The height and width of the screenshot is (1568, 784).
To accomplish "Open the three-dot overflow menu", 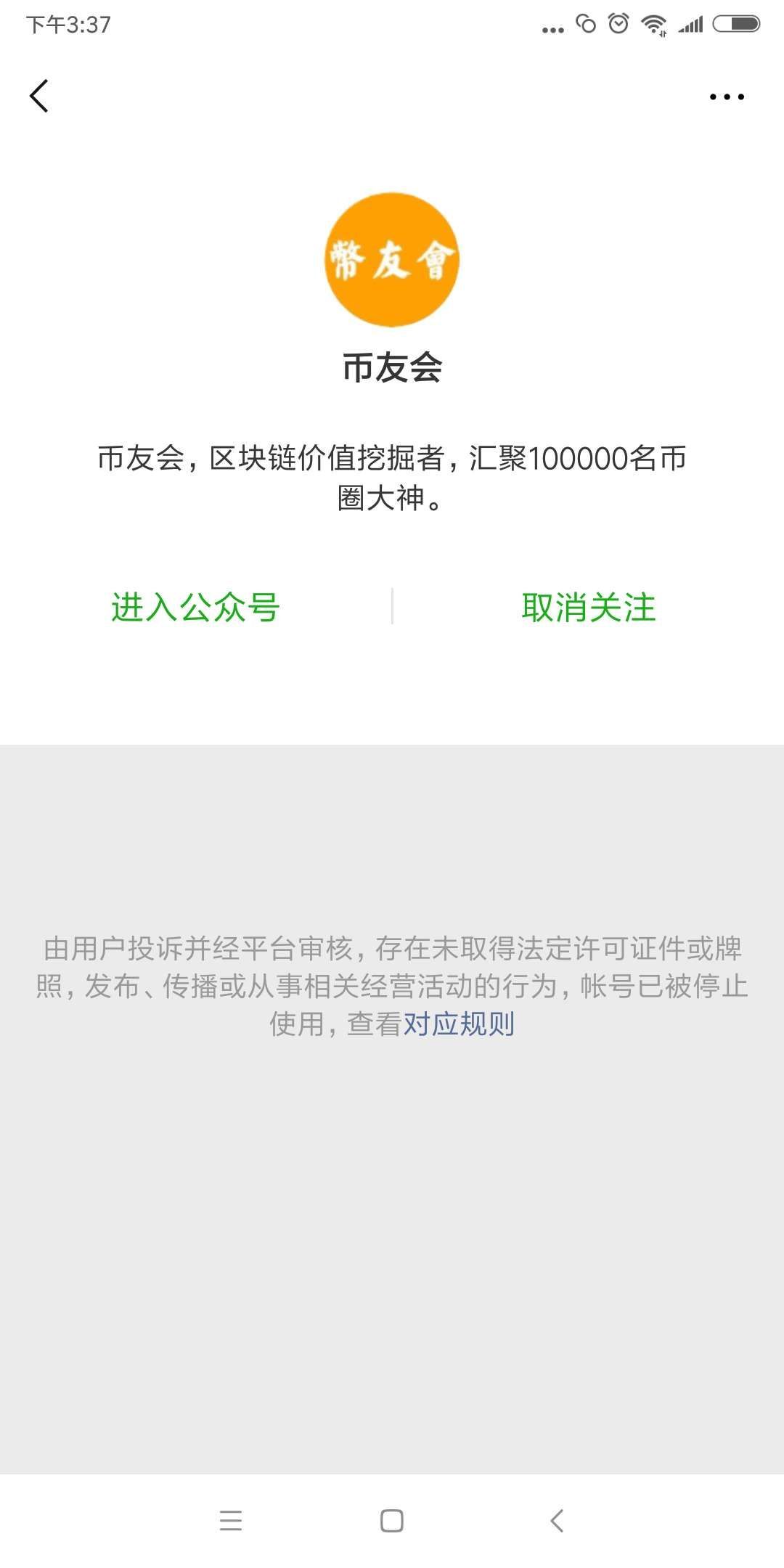I will click(x=727, y=97).
